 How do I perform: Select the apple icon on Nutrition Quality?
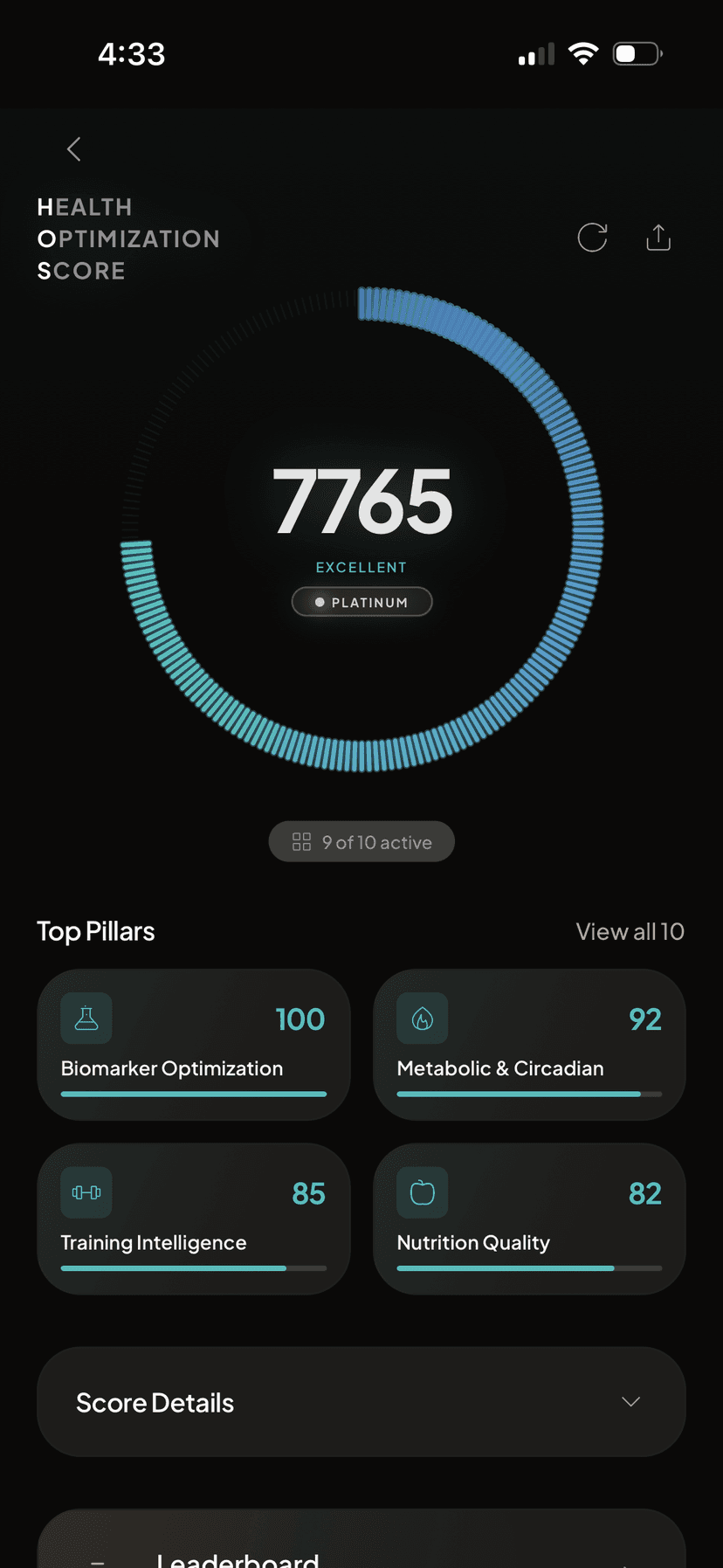click(422, 1192)
